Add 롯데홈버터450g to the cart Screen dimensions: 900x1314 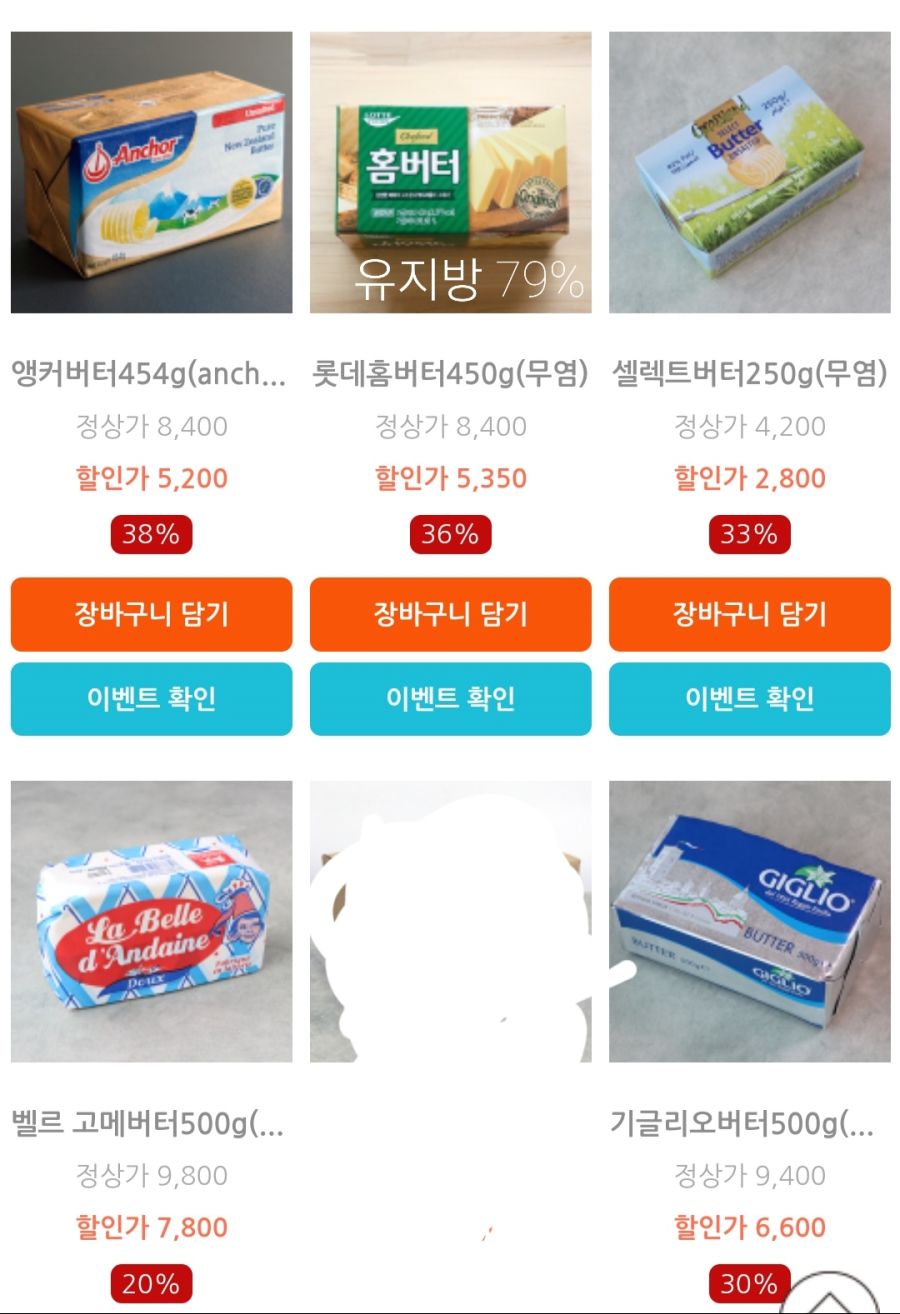(450, 615)
